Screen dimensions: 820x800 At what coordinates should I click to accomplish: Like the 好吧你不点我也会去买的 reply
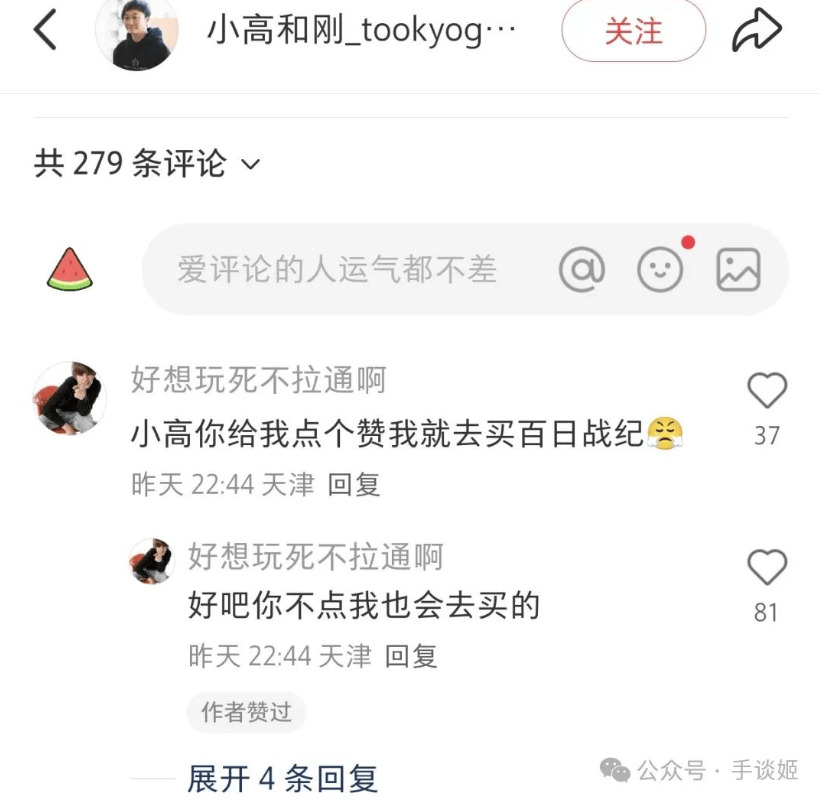[x=767, y=569]
